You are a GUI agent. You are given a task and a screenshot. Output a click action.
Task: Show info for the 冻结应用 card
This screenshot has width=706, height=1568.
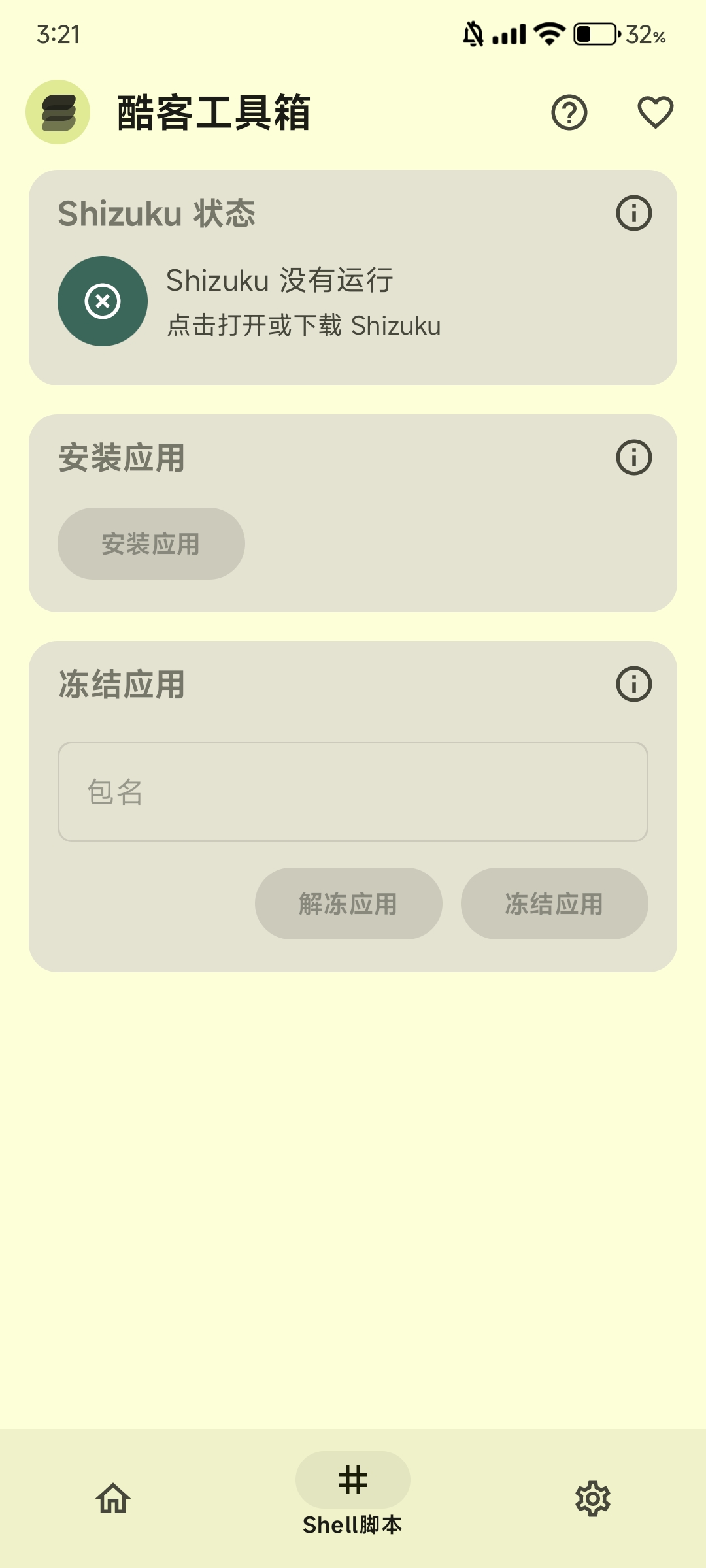click(633, 684)
